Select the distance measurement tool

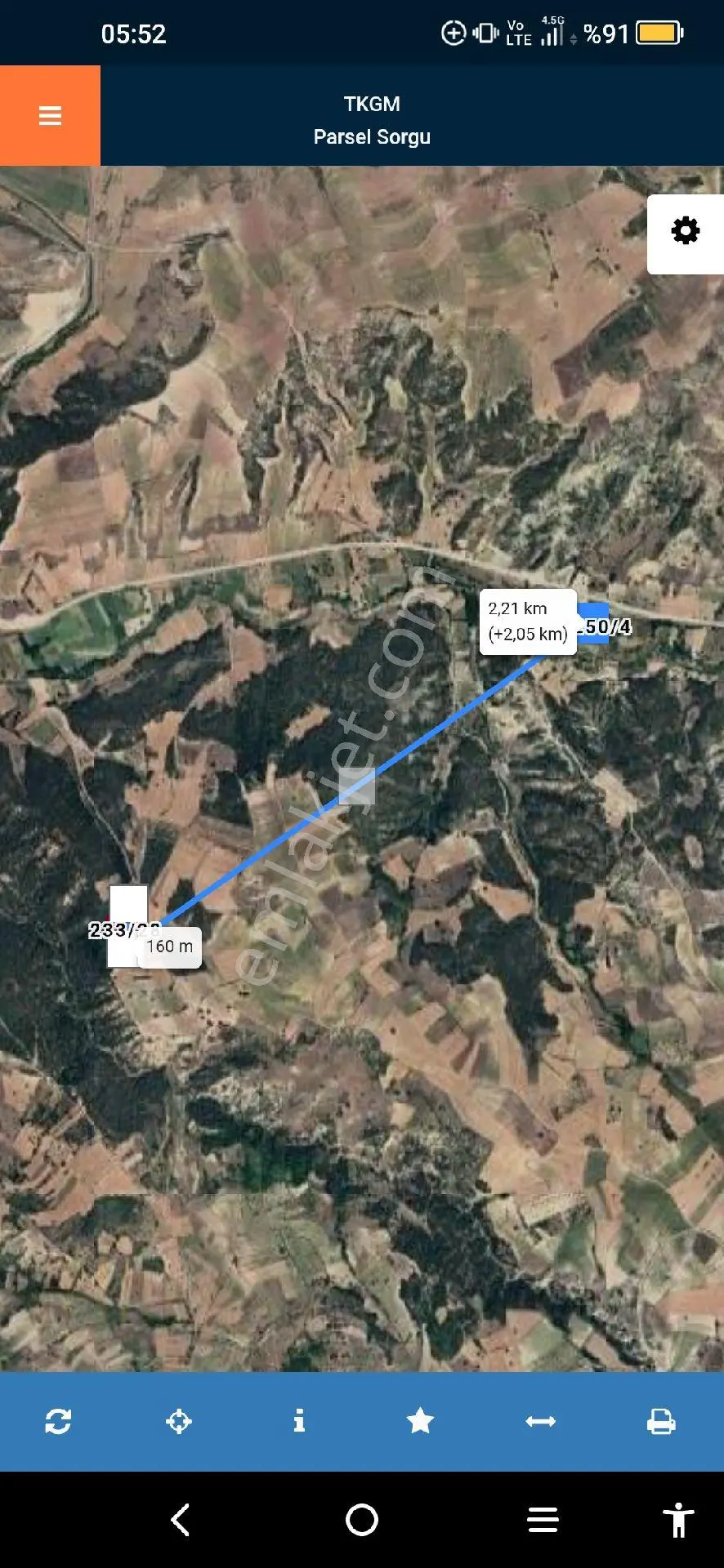540,1421
